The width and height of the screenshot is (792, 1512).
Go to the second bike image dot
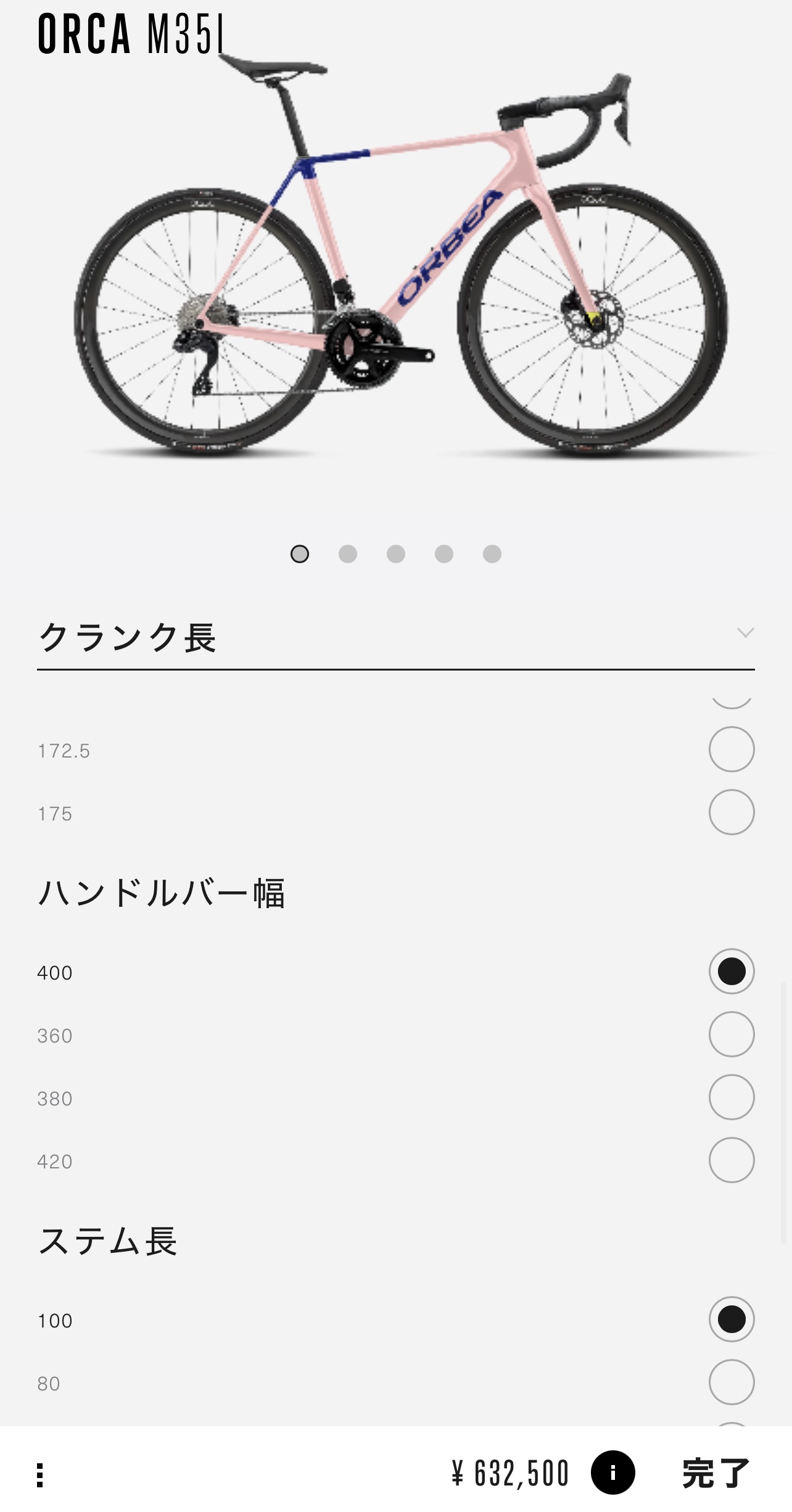(x=348, y=554)
